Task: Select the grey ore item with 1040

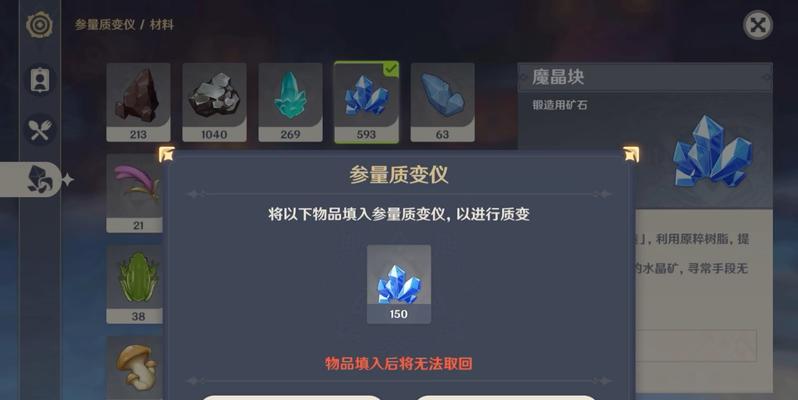Action: [214, 102]
